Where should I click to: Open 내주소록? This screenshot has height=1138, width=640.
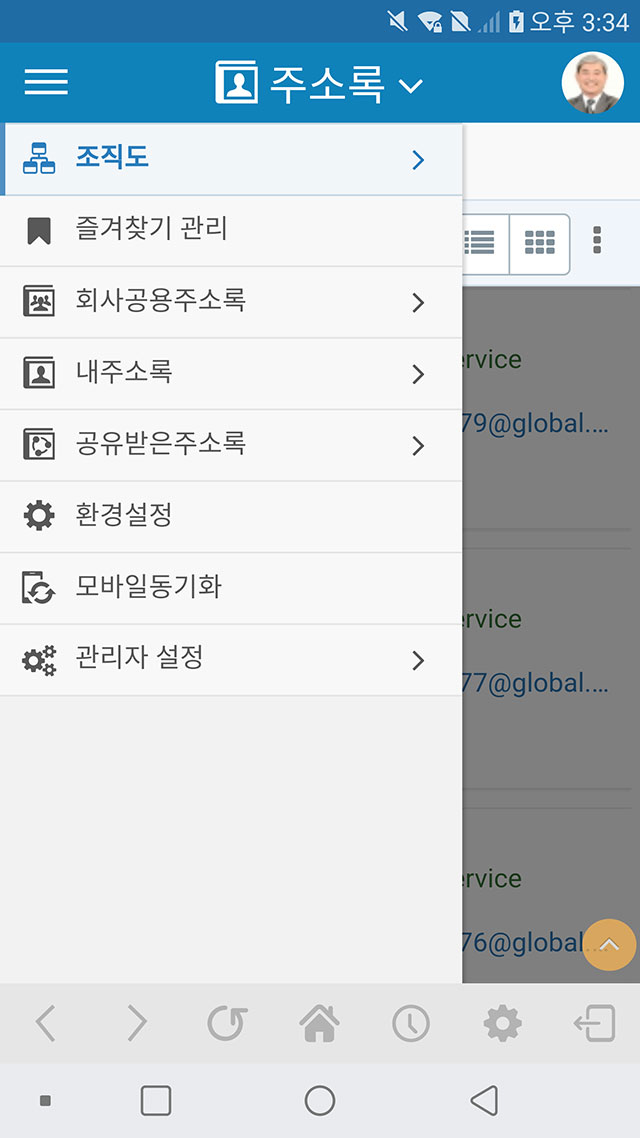point(231,374)
